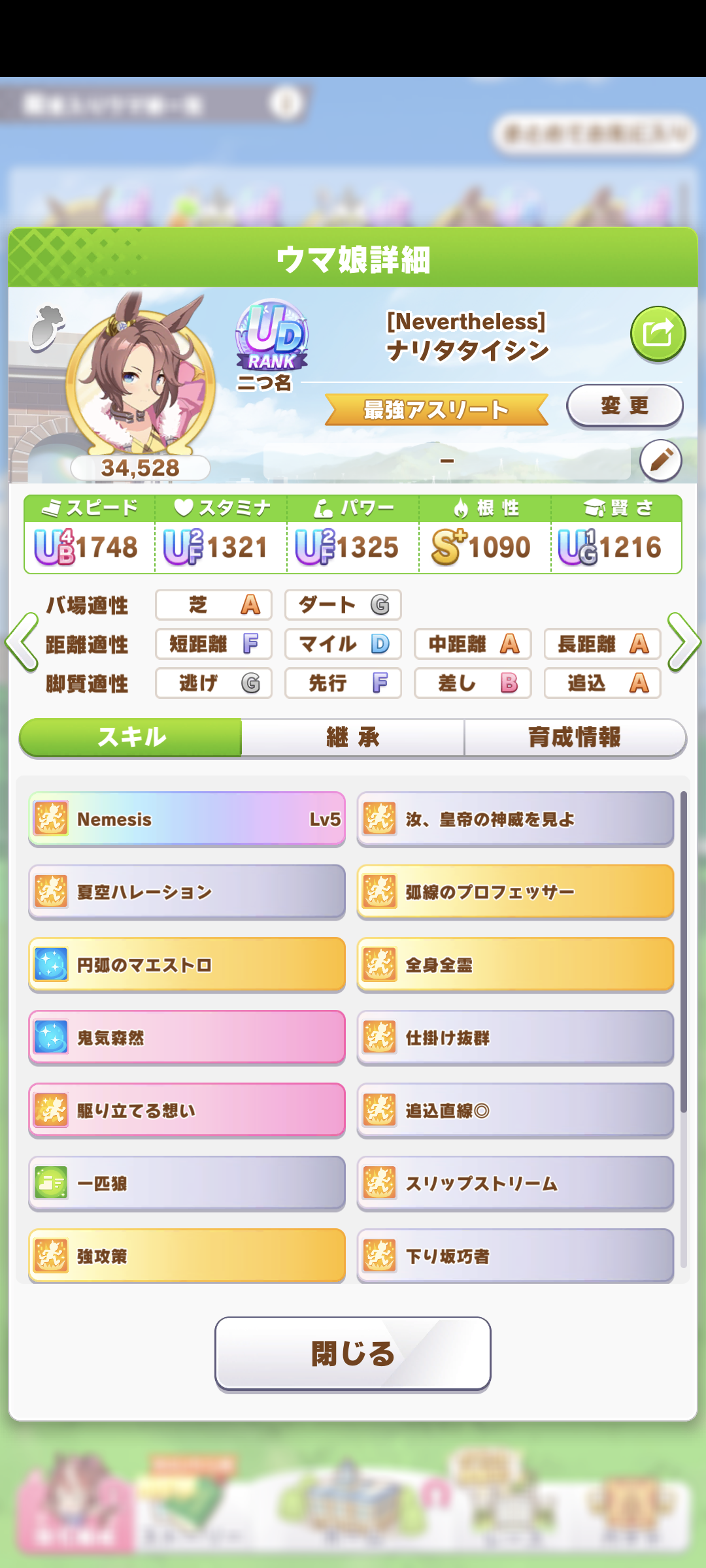Open the 駆り立てる想い skill
The width and height of the screenshot is (706, 1568).
pyautogui.click(x=187, y=1111)
